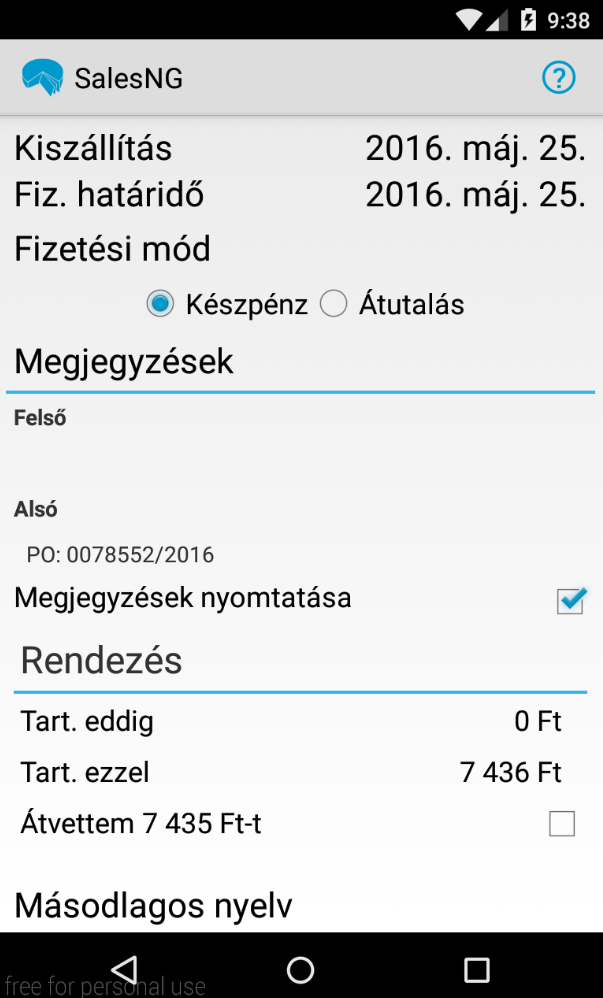Edit the Alsó note PO: 0078552/2016
Image resolution: width=603 pixels, height=998 pixels.
coord(301,554)
